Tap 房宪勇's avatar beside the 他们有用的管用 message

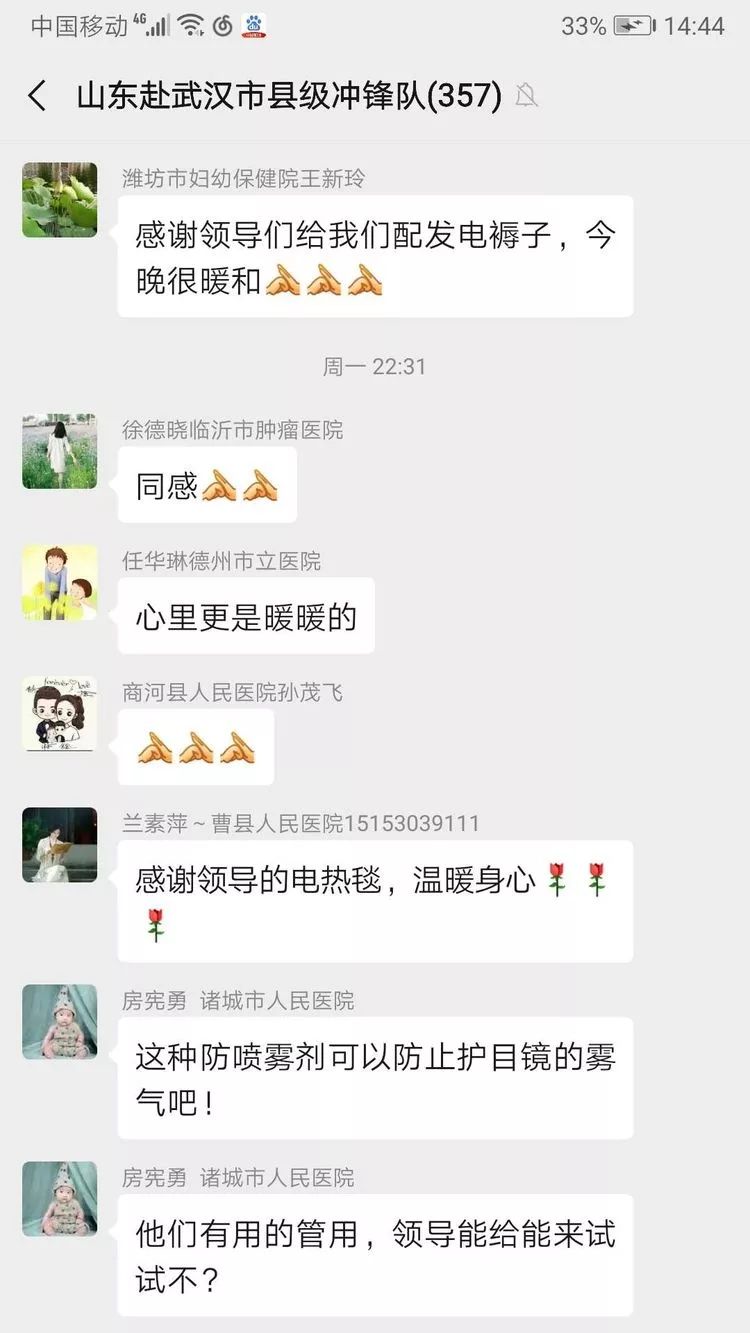pyautogui.click(x=60, y=1199)
